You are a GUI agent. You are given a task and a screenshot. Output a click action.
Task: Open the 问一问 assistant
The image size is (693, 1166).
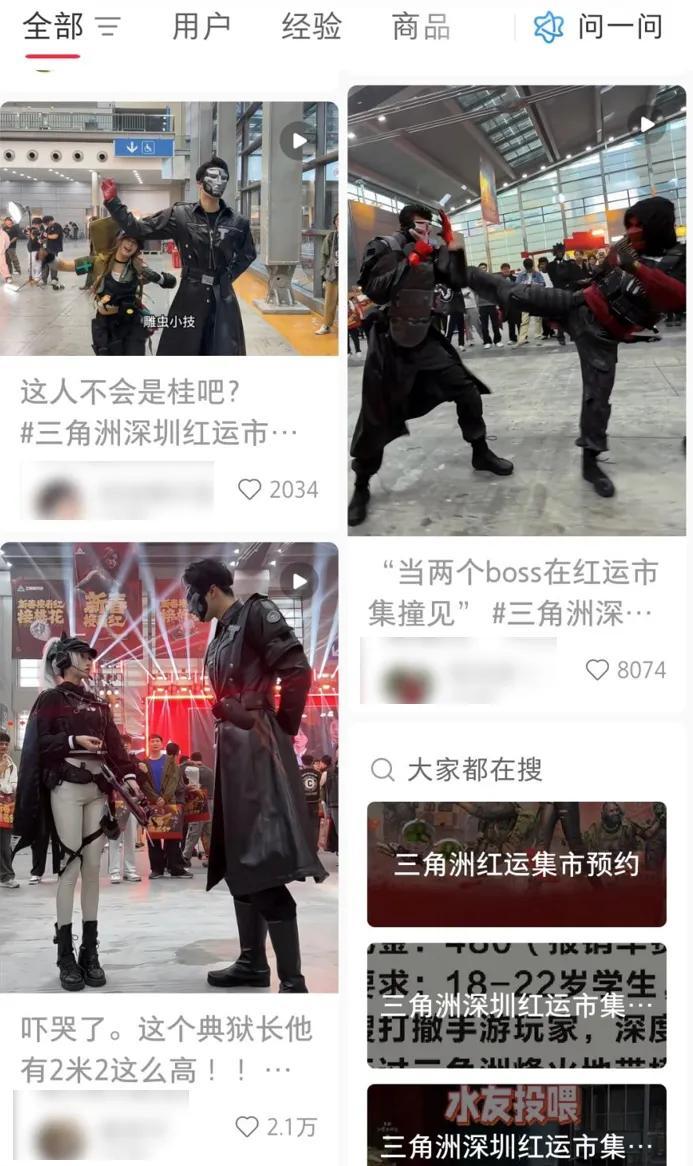[x=598, y=27]
